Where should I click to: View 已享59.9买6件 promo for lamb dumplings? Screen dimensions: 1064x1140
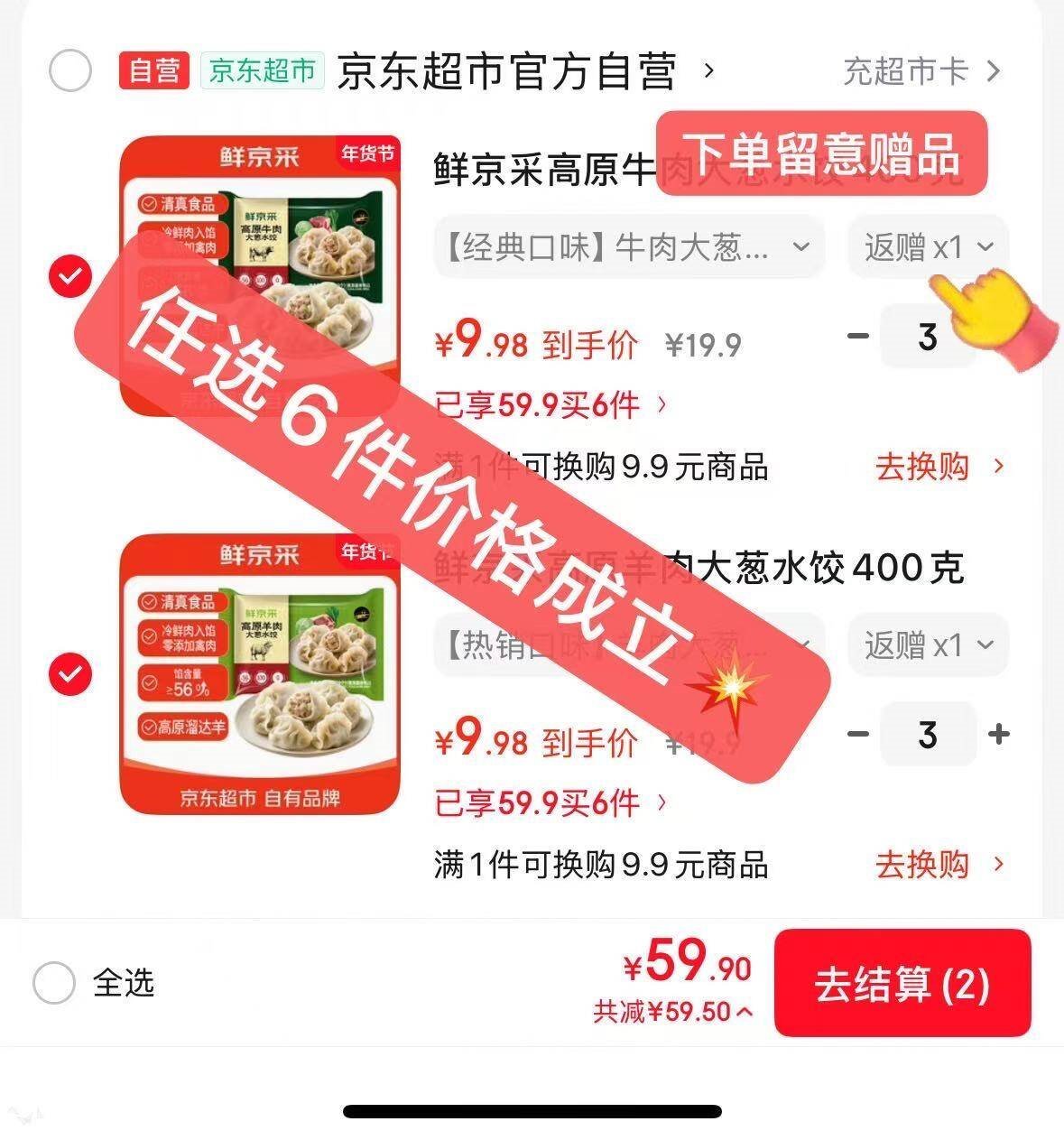pos(551,802)
